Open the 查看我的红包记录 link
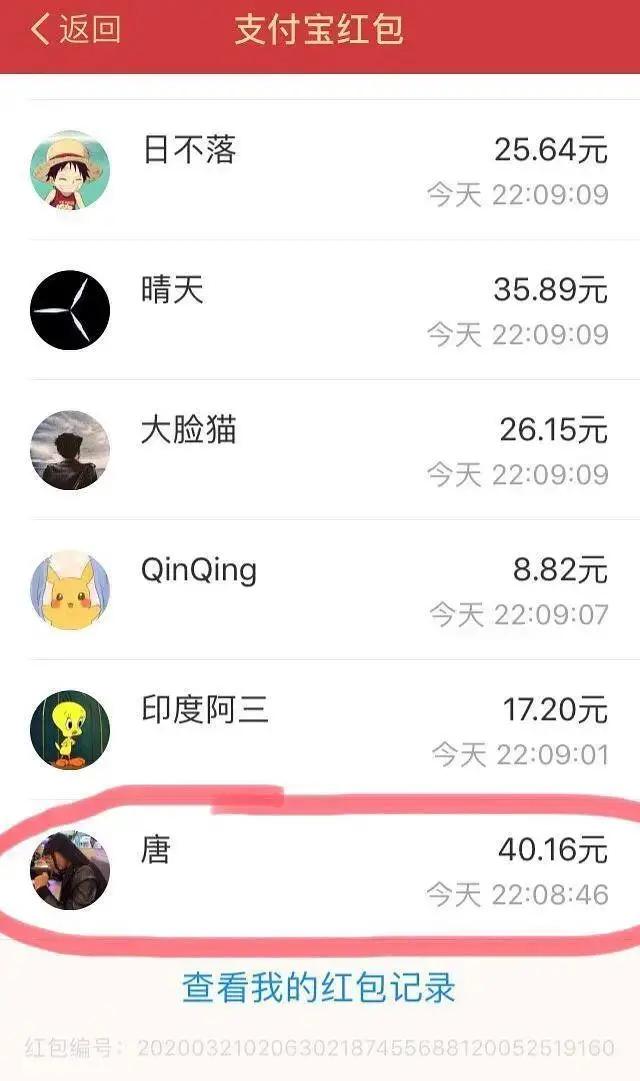 [x=319, y=988]
